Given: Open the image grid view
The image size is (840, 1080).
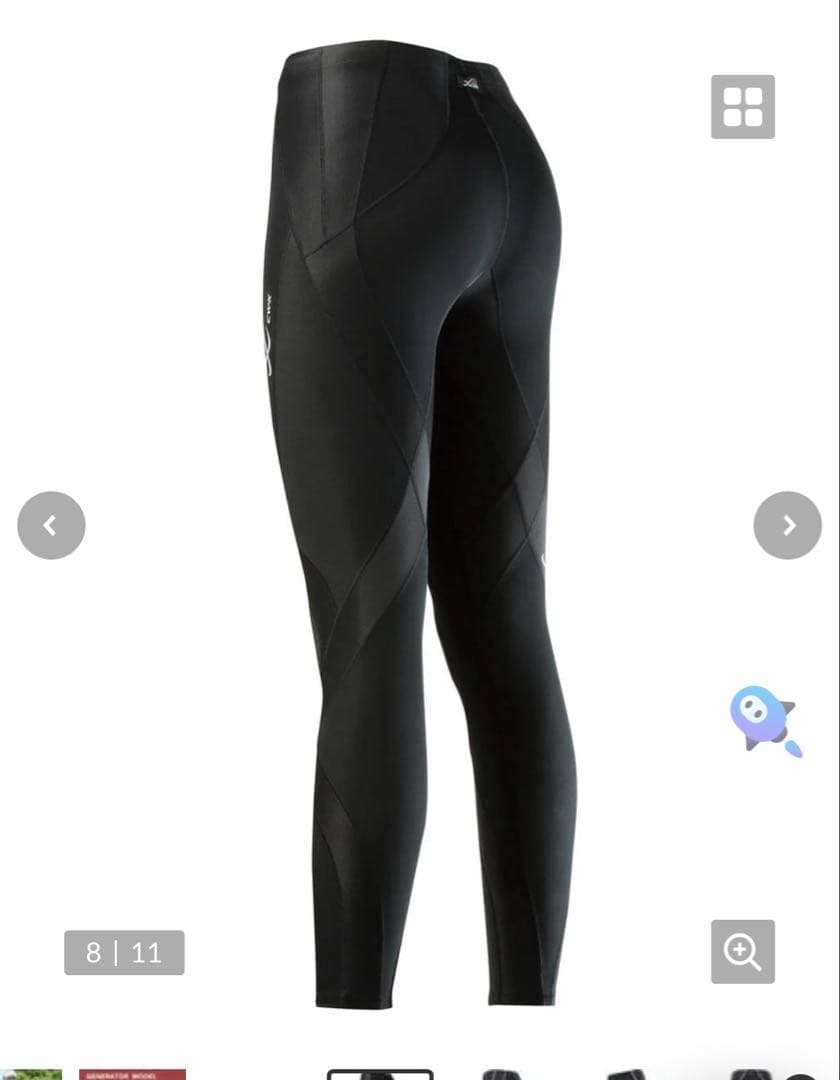Looking at the screenshot, I should [x=742, y=107].
